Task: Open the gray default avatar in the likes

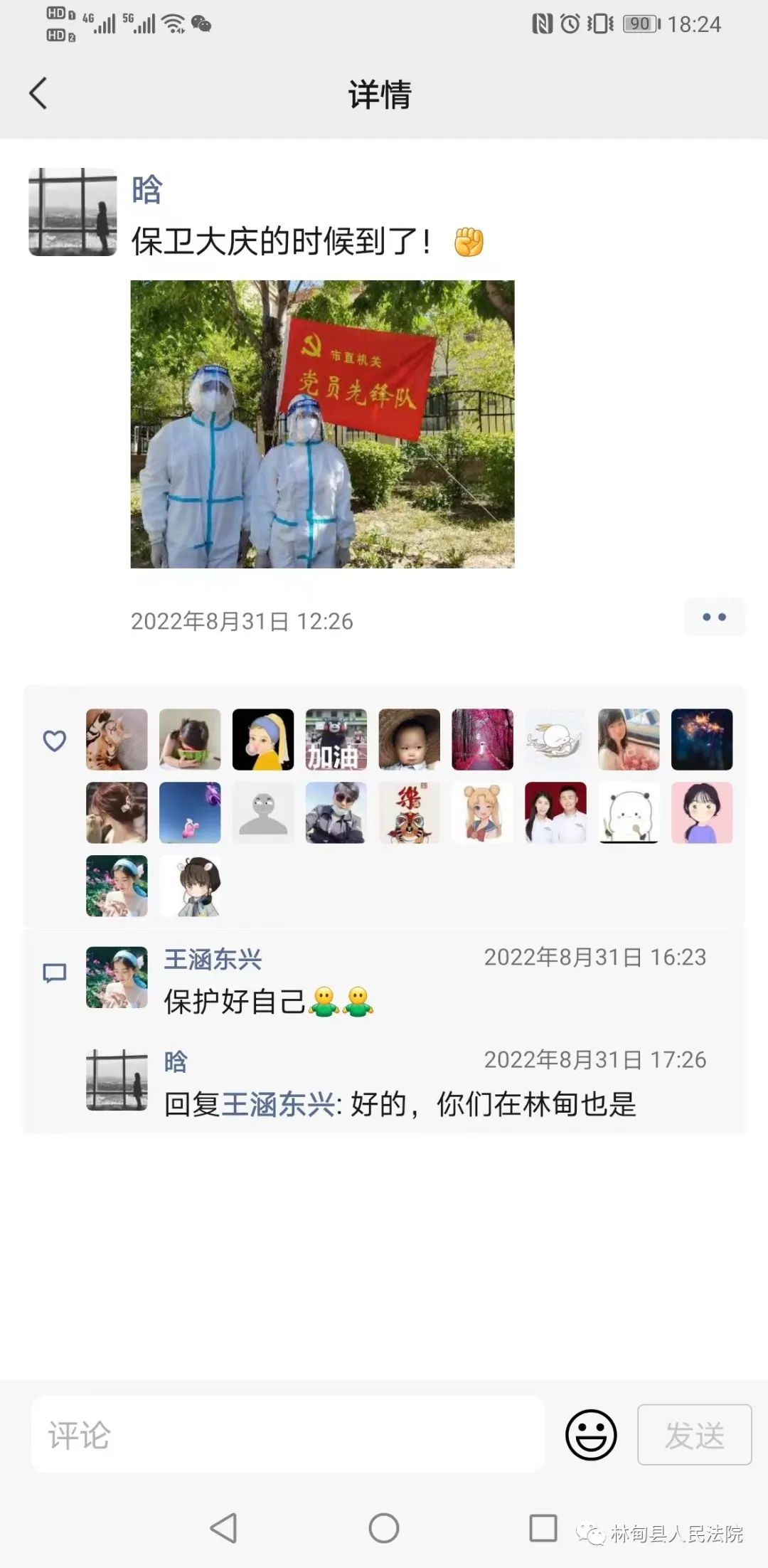Action: [x=263, y=812]
